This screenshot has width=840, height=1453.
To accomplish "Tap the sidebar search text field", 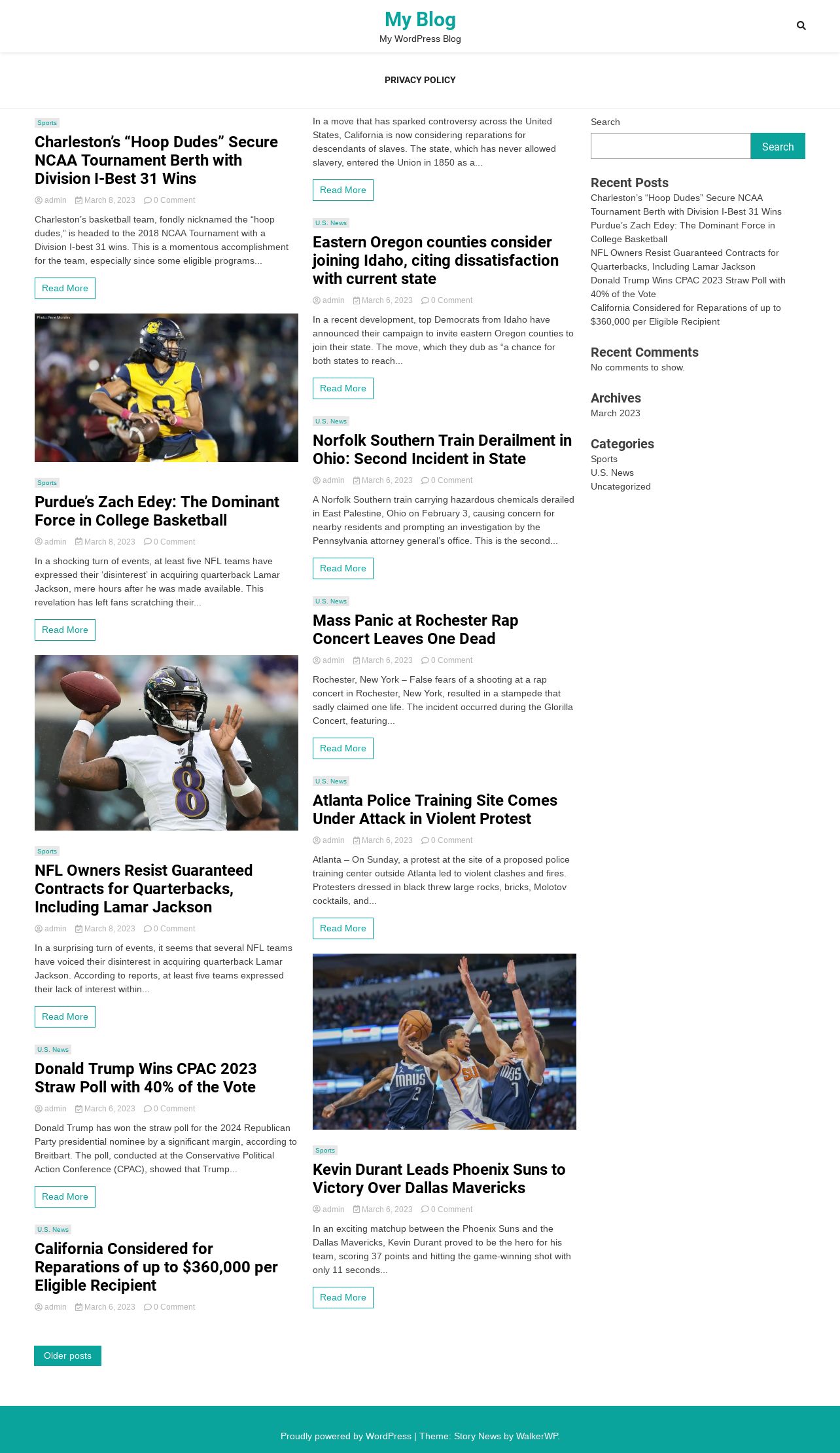I will 671,146.
